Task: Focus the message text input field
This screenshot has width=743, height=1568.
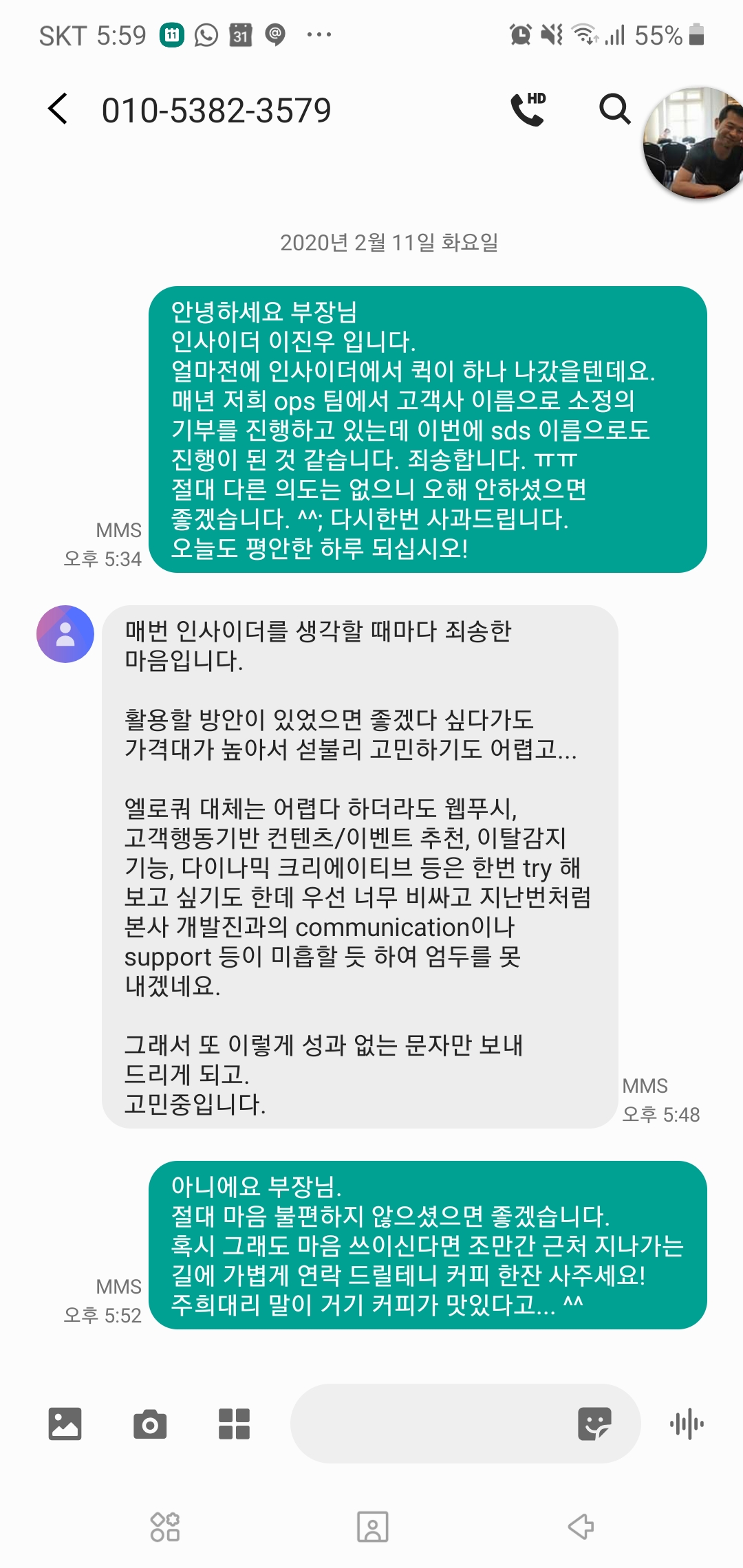Action: click(x=427, y=1423)
